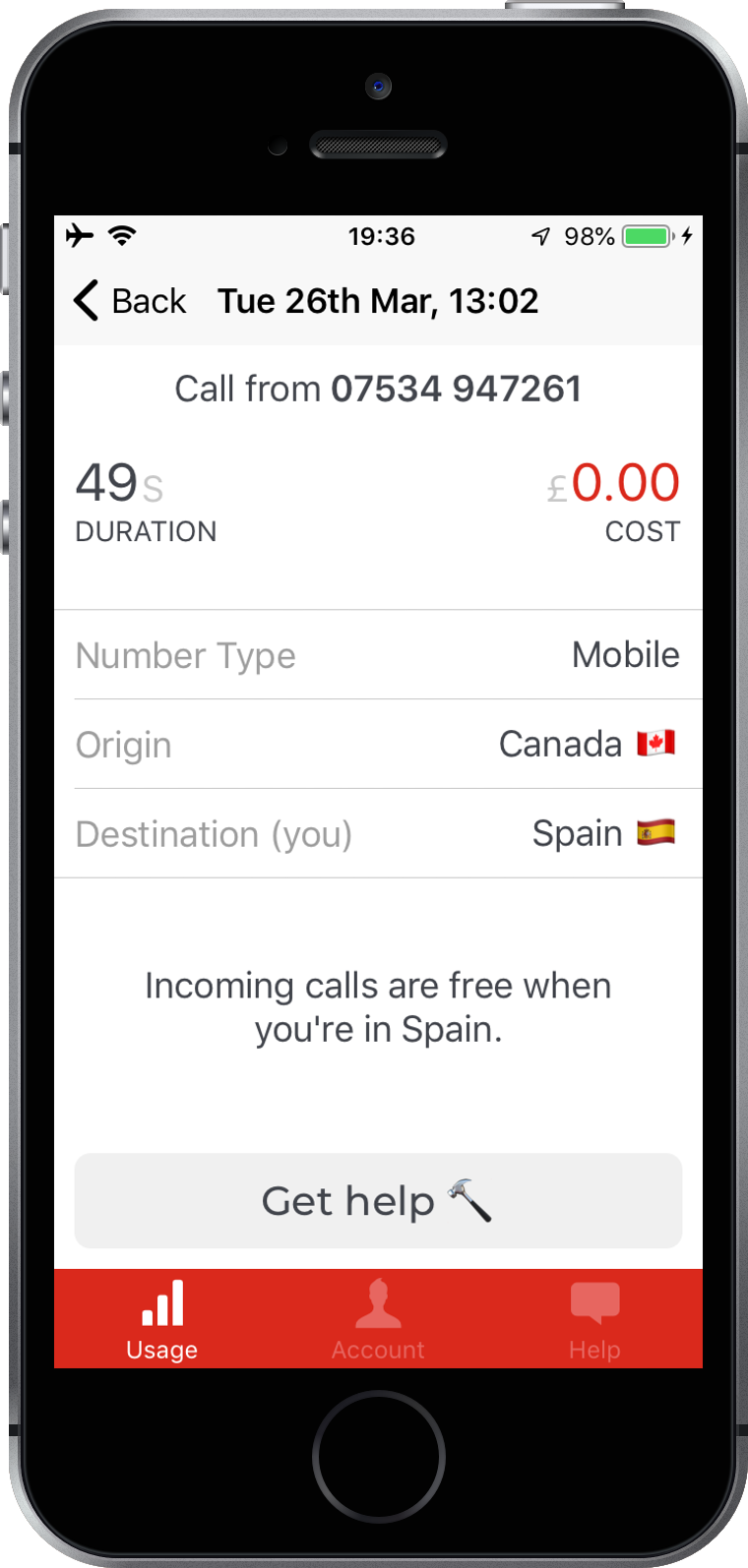Switch to the Help tab
The width and height of the screenshot is (748, 1568).
(x=594, y=1319)
